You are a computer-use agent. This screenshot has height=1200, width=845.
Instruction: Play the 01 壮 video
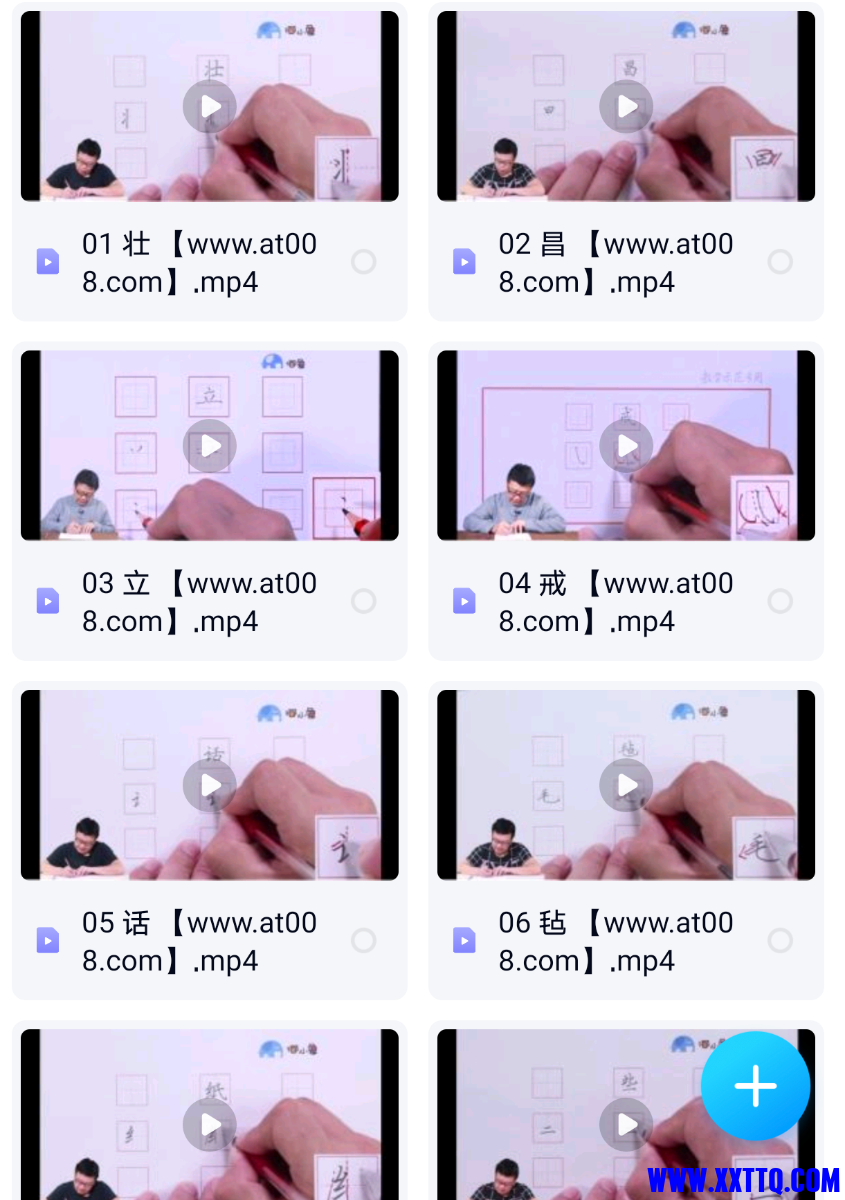[x=210, y=106]
